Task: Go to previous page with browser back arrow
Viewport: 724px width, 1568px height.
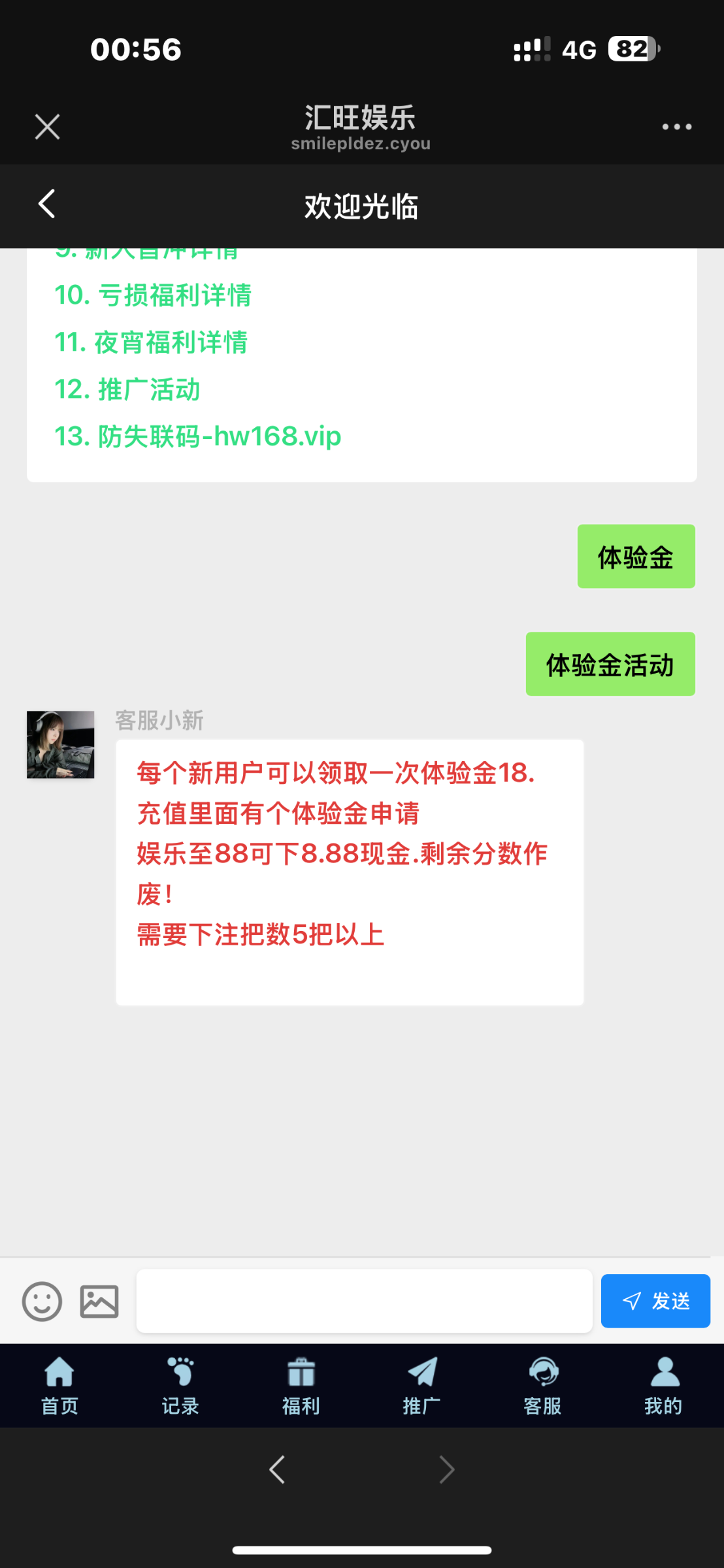Action: 277,1470
